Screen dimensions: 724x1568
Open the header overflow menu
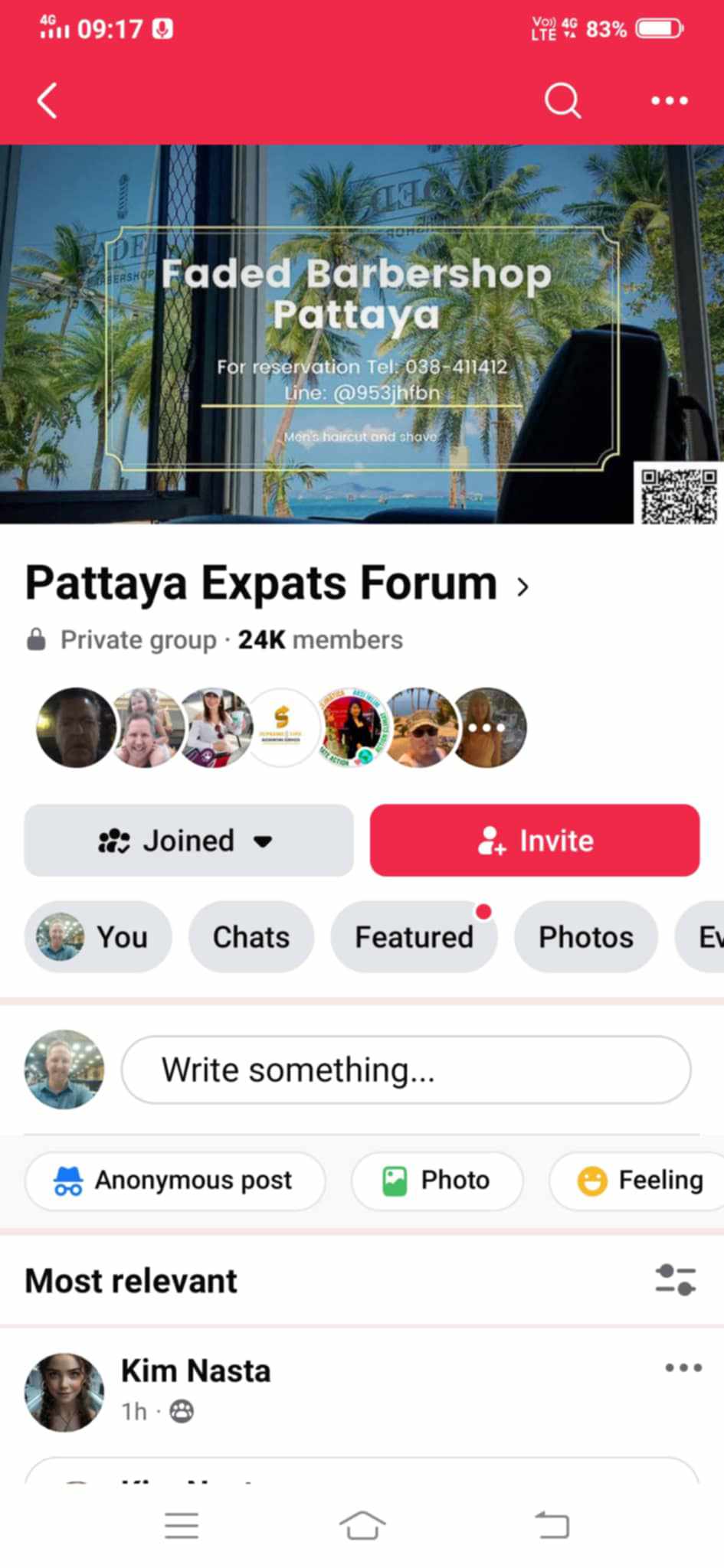[669, 101]
